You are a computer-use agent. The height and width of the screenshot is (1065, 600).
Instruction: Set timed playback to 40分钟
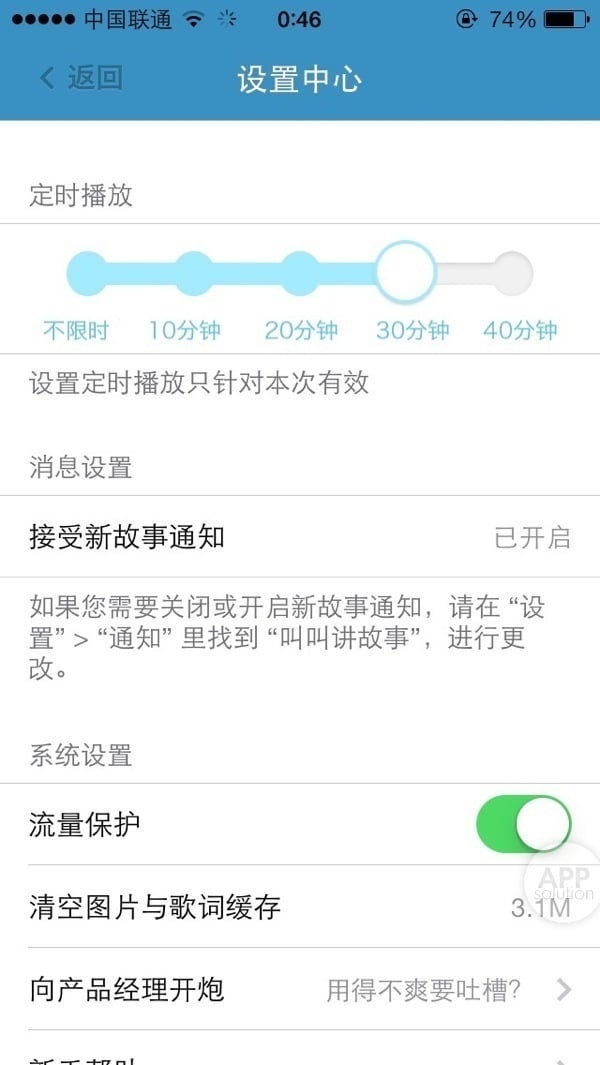513,272
